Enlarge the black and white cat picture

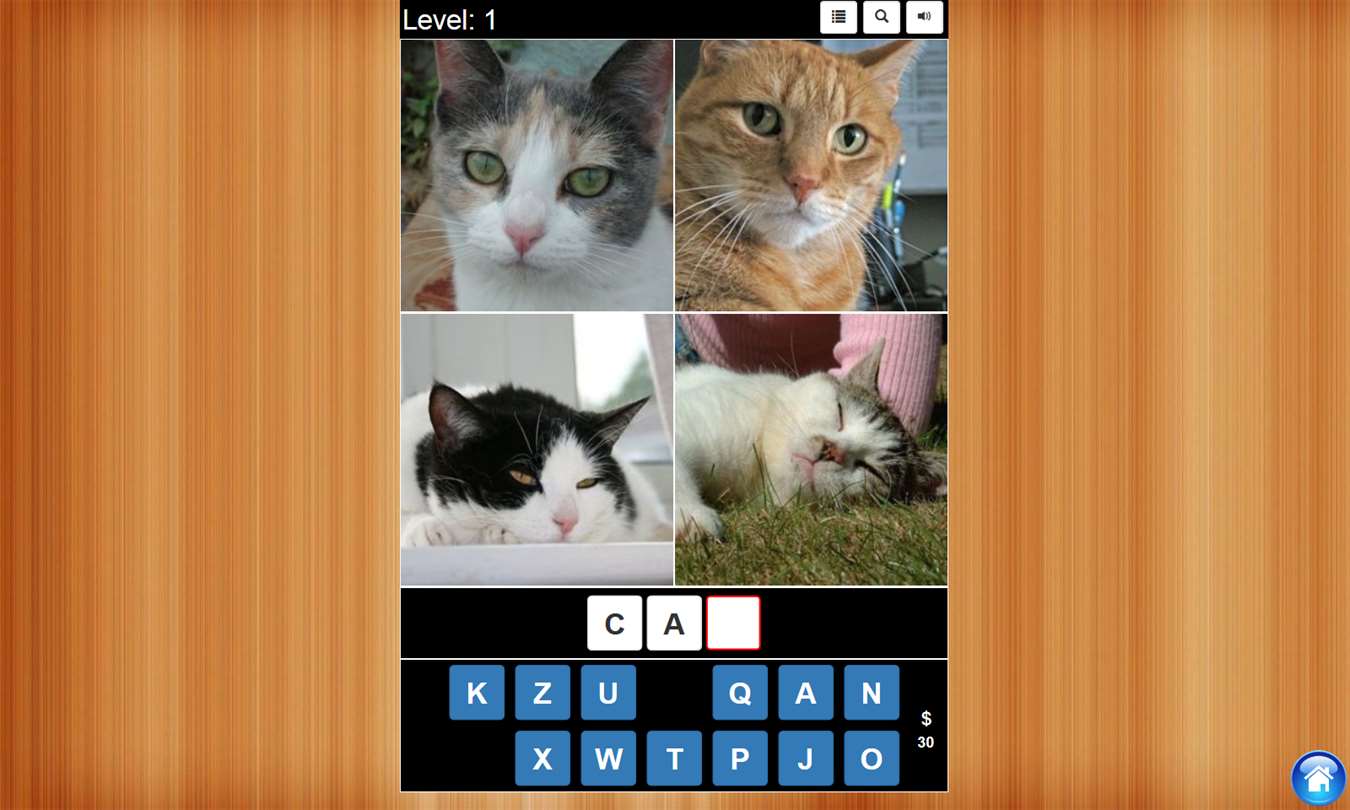(537, 450)
